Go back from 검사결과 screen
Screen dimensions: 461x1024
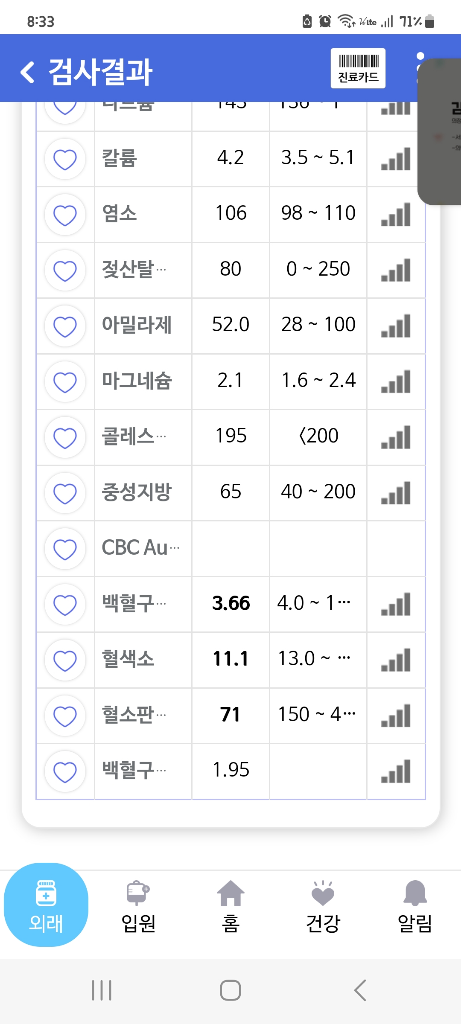pos(27,71)
